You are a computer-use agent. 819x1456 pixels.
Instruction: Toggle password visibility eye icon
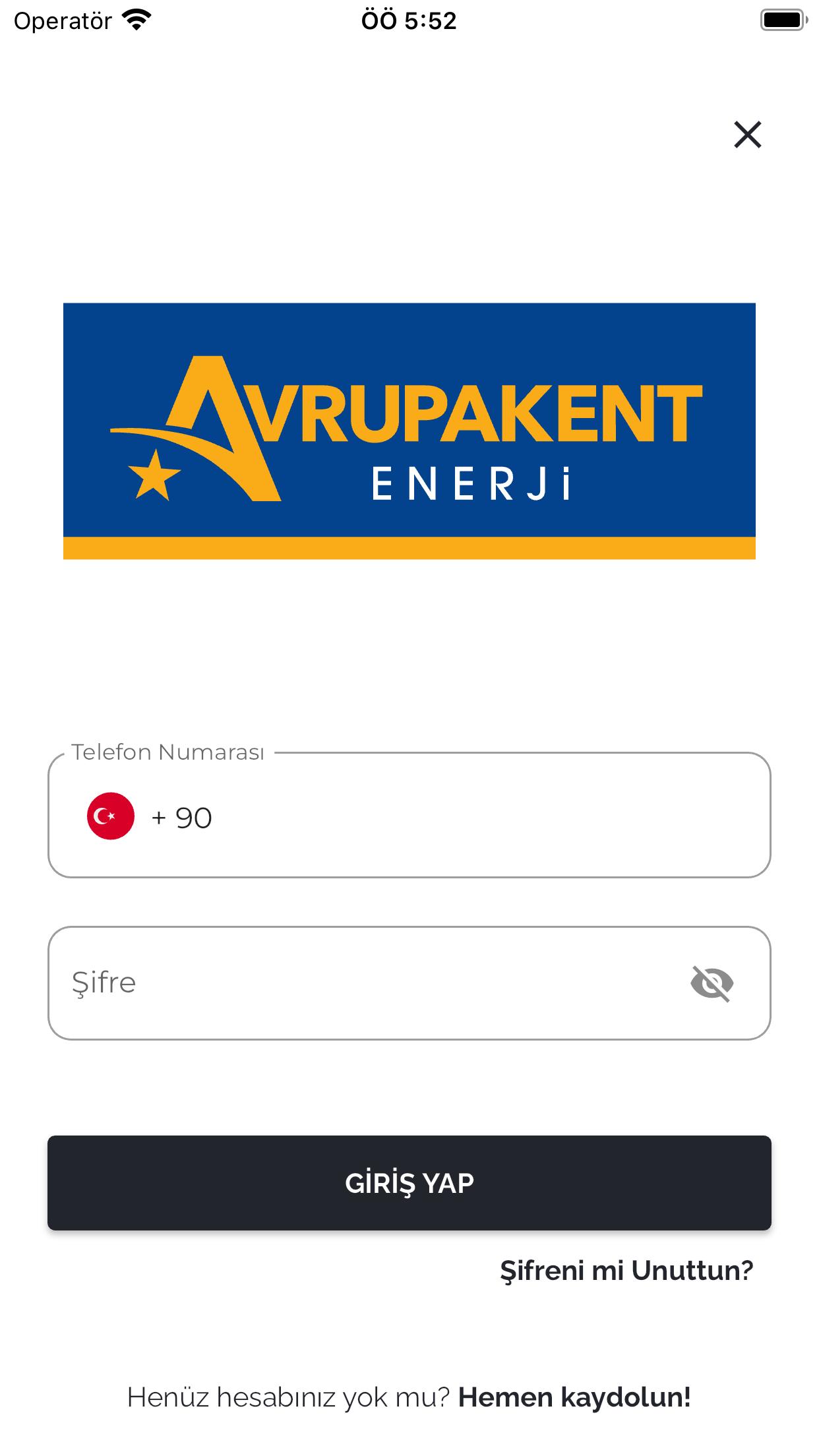point(712,984)
